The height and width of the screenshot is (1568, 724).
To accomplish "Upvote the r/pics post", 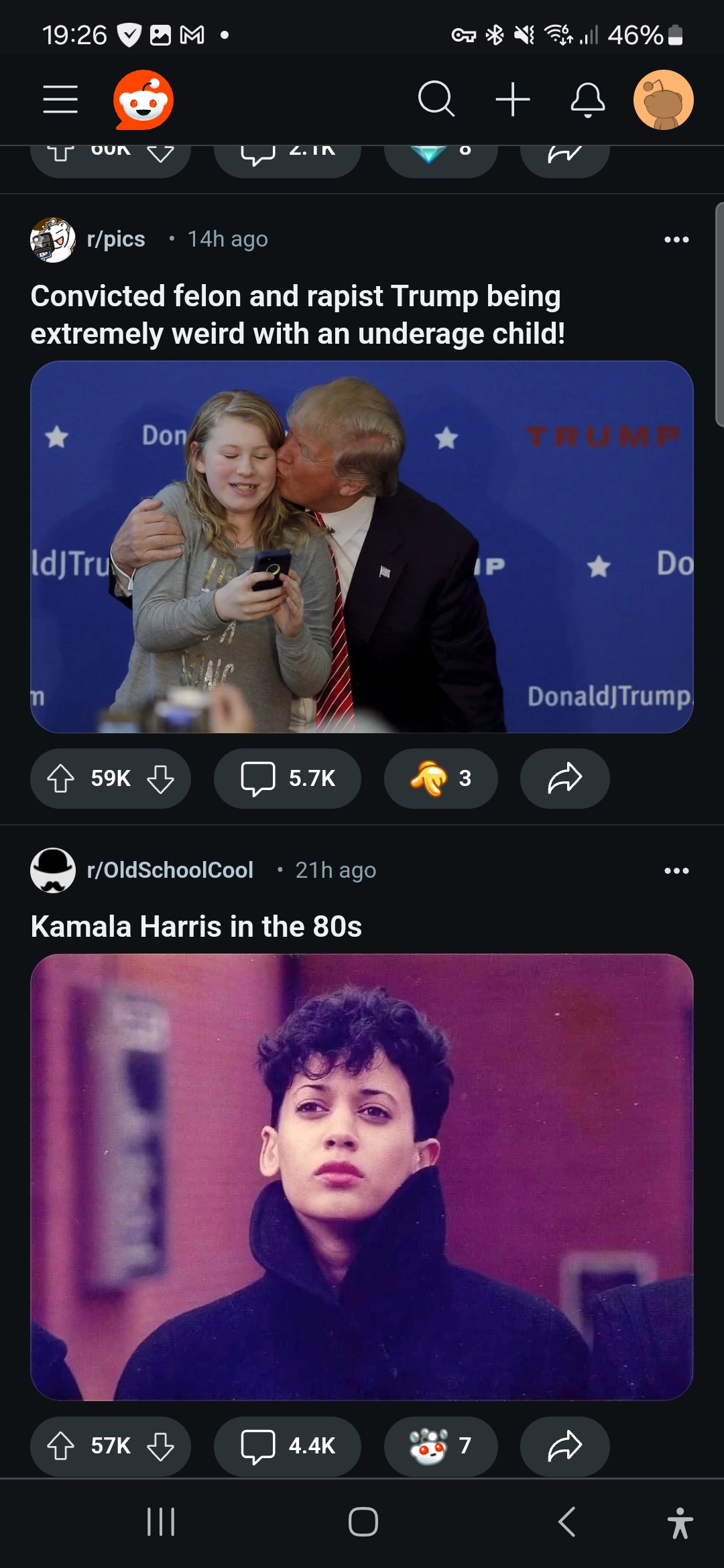I will (x=61, y=779).
